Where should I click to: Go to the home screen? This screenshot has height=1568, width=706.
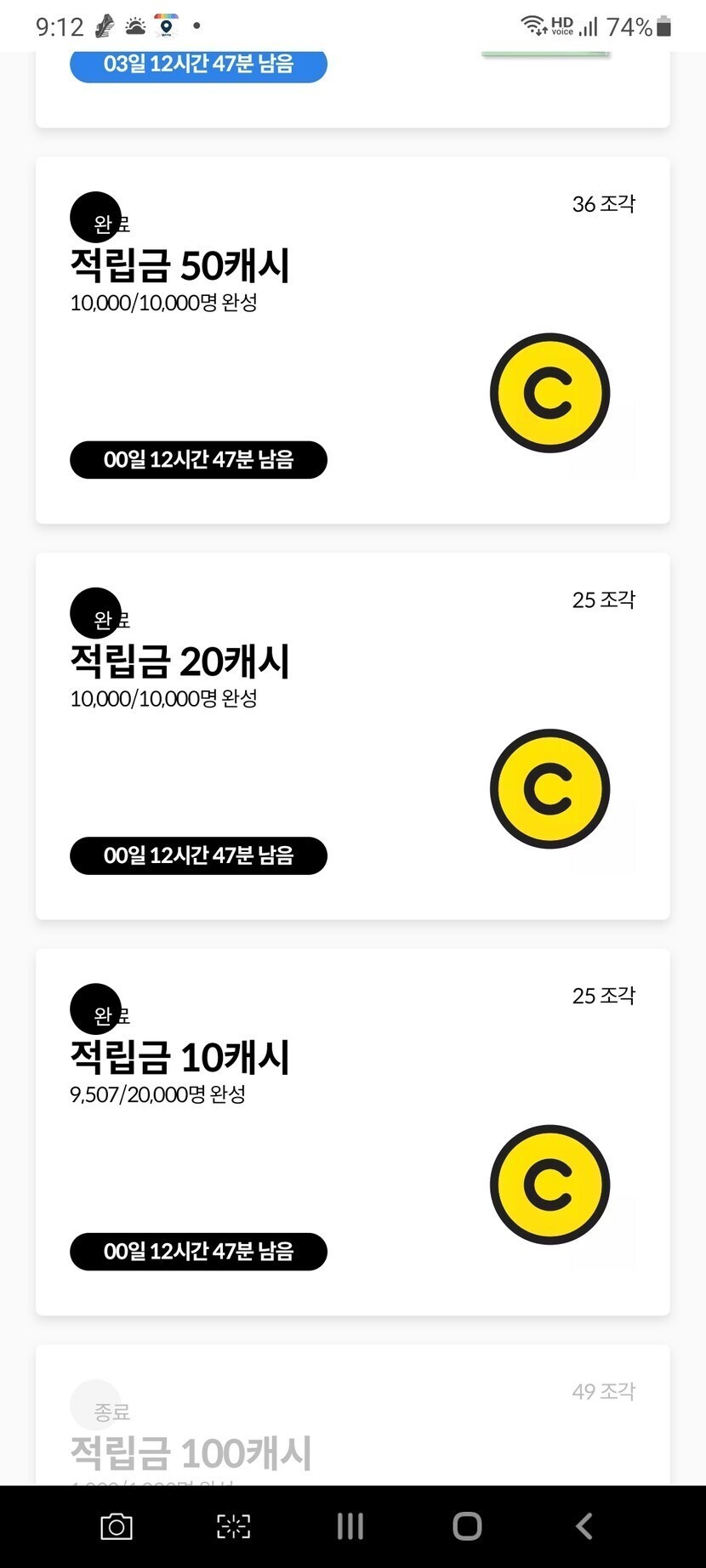click(x=467, y=1526)
